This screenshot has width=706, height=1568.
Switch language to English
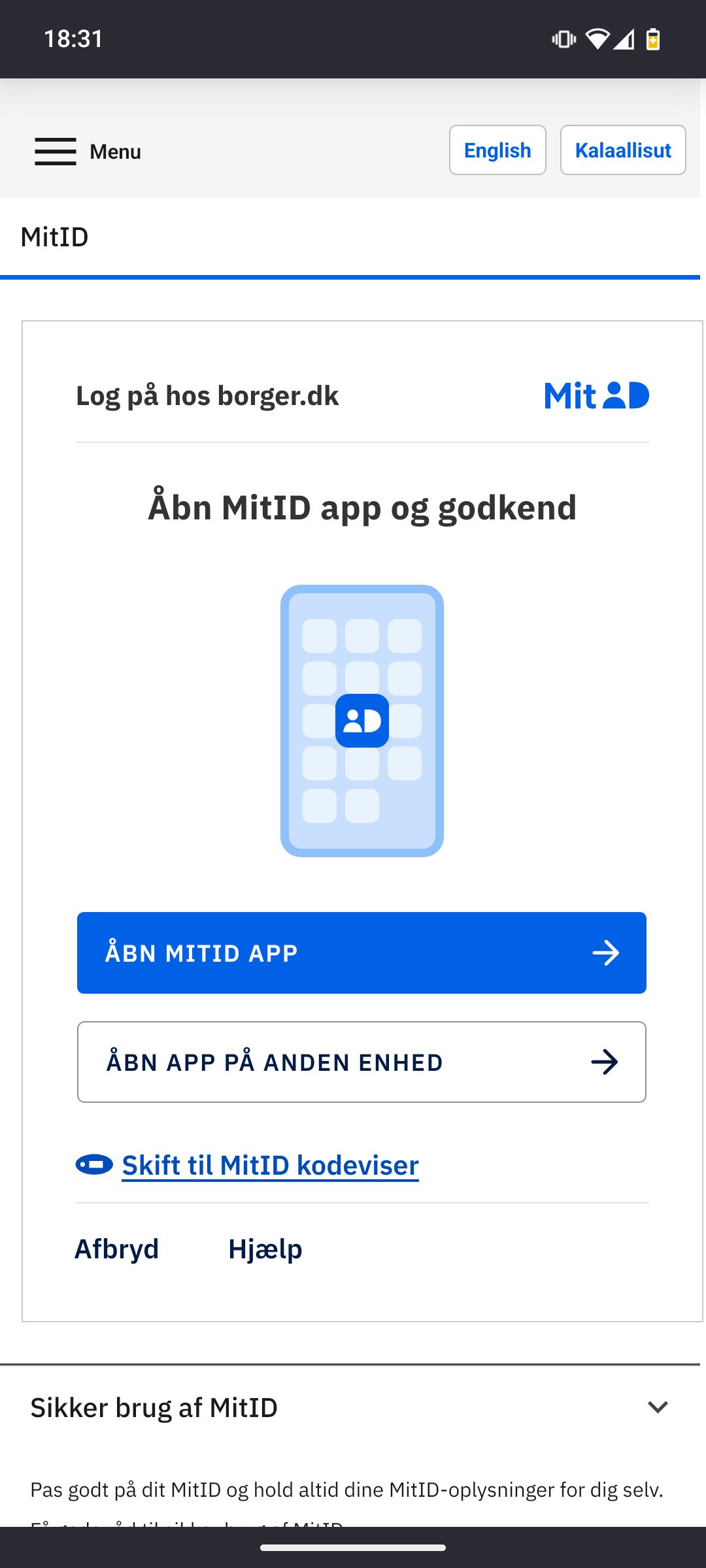497,150
